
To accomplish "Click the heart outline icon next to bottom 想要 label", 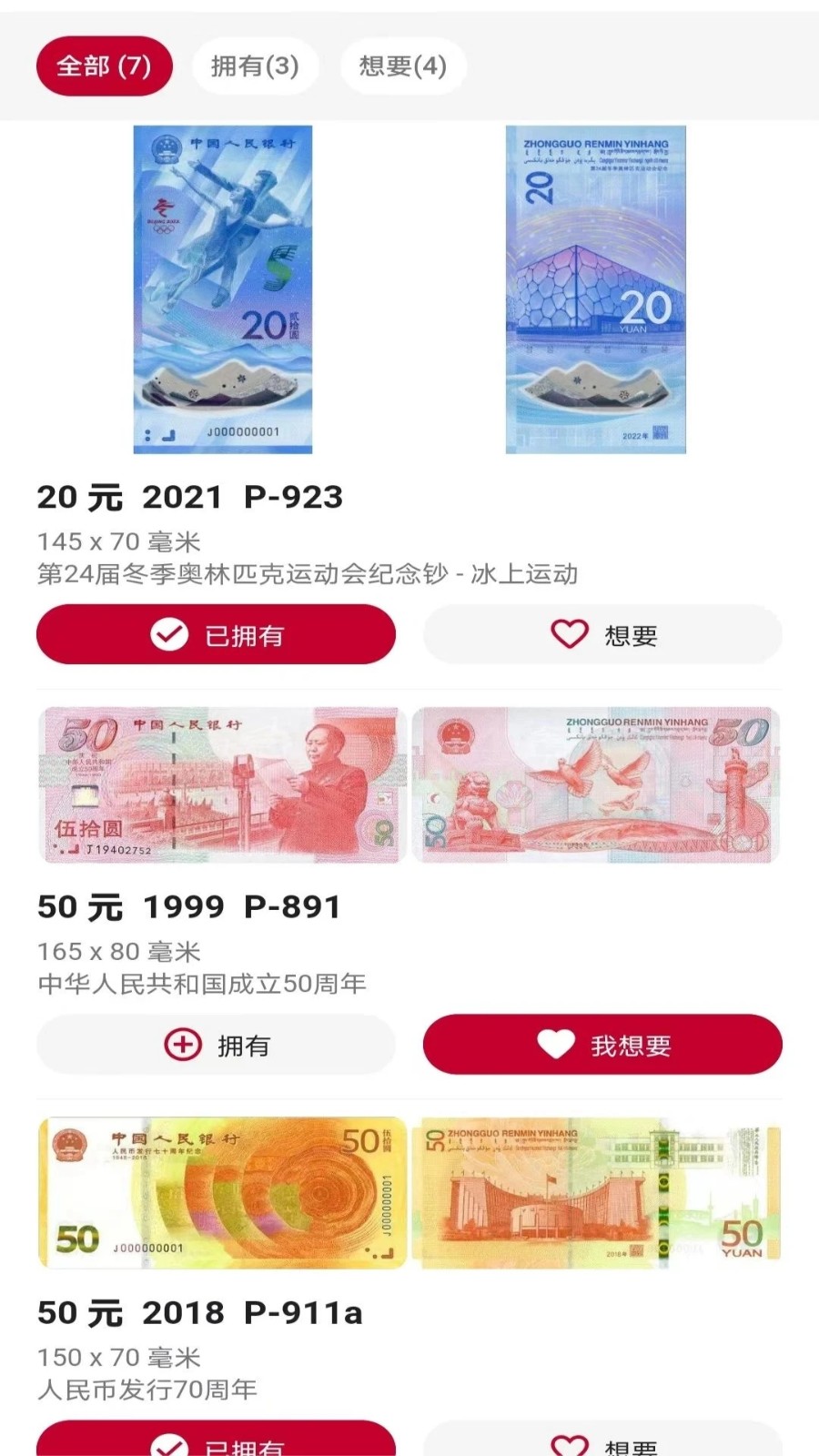I will 569,1443.
